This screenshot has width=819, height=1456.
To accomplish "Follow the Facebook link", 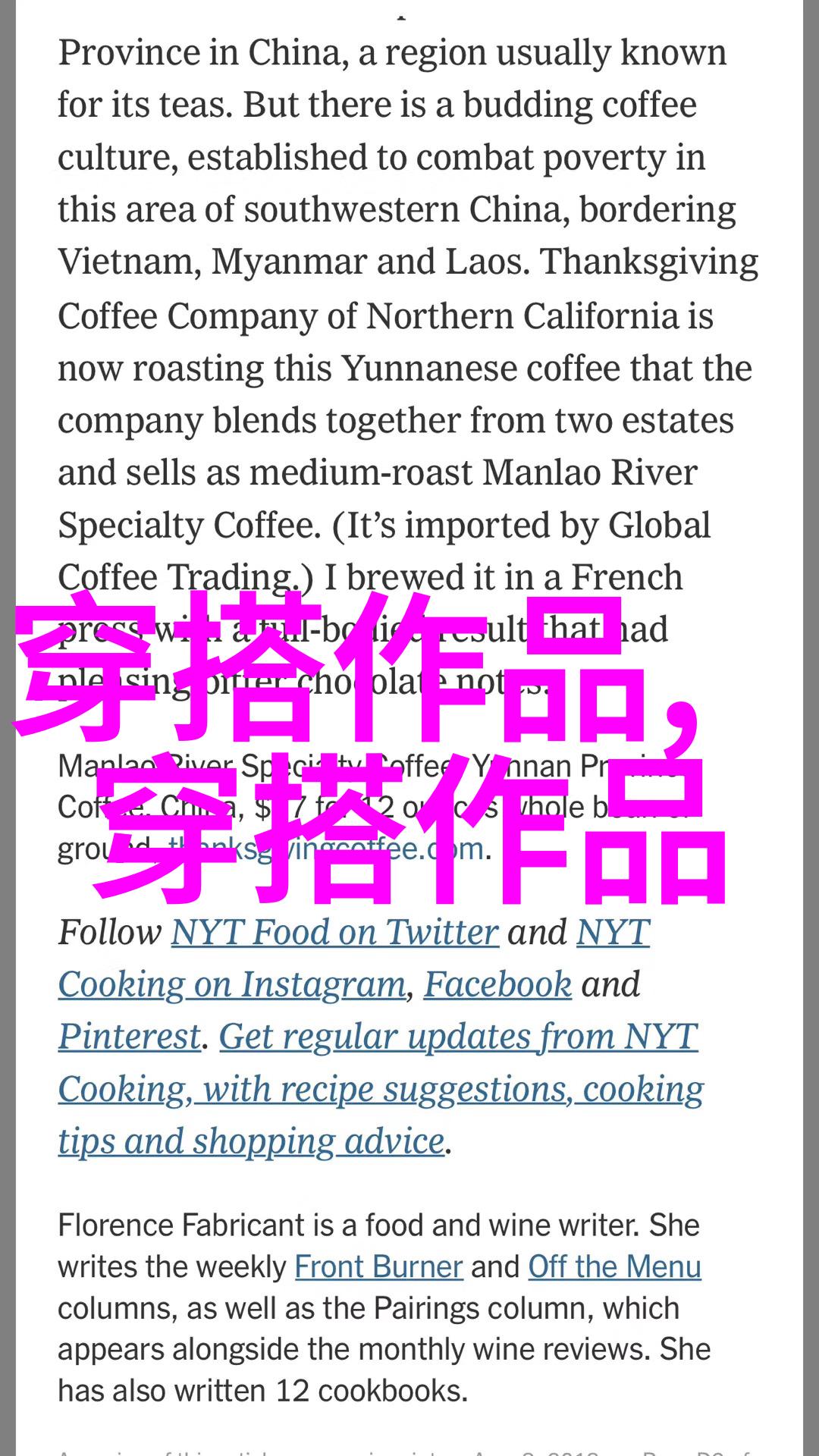I will (x=497, y=984).
